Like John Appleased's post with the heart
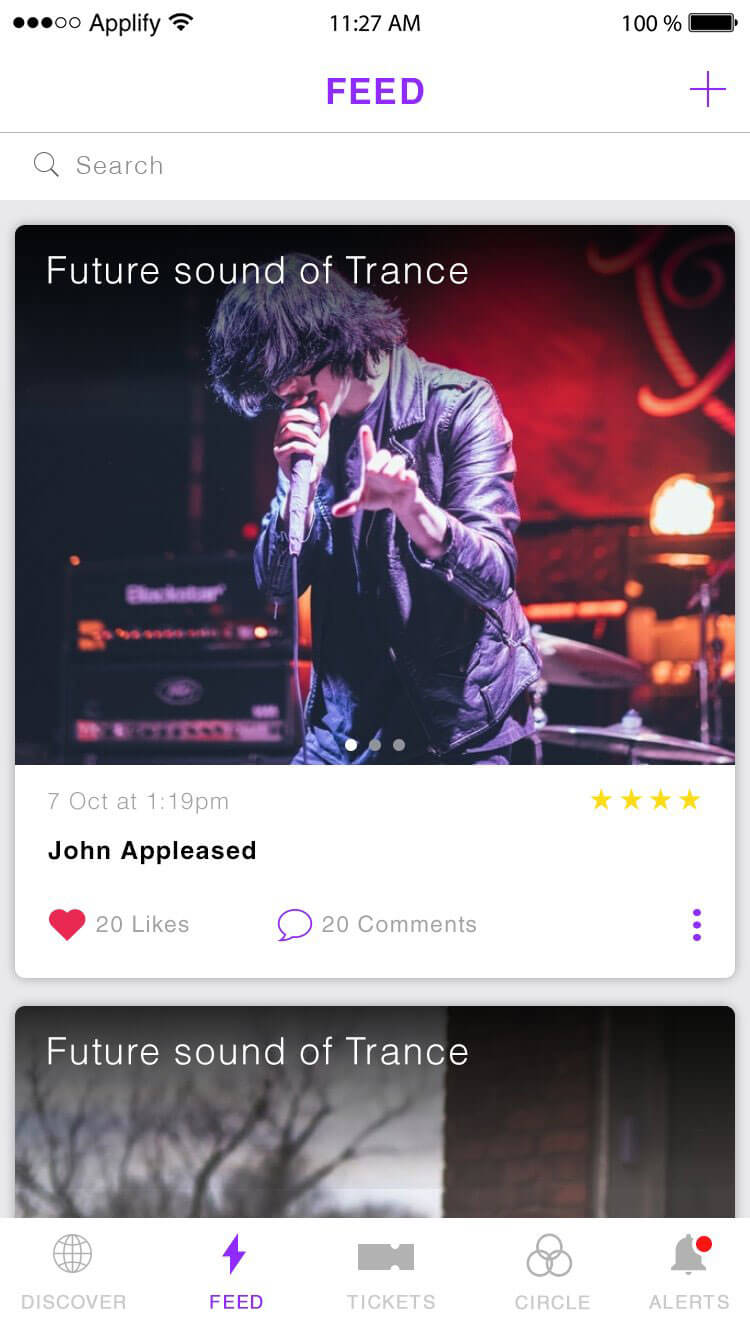750x1334 pixels. point(67,925)
